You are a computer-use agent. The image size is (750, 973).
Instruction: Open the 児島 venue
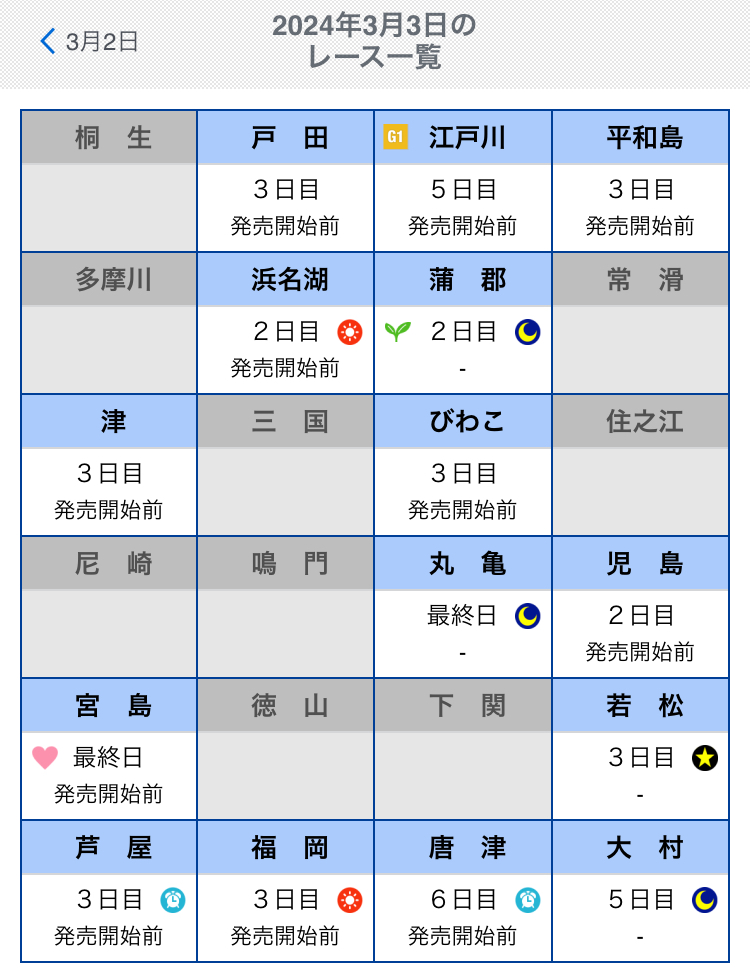(x=640, y=607)
